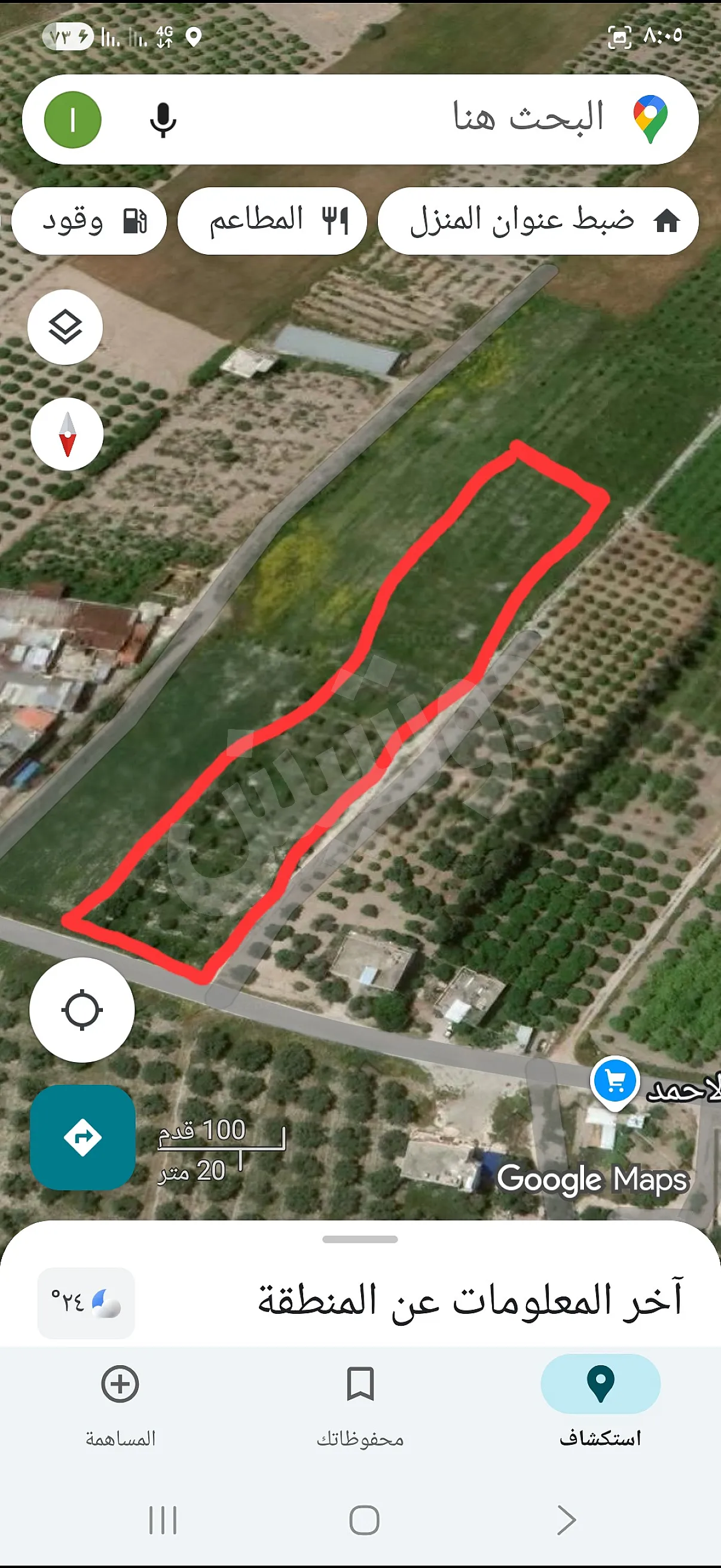
Task: Start voice search with the microphone
Action: (x=163, y=120)
